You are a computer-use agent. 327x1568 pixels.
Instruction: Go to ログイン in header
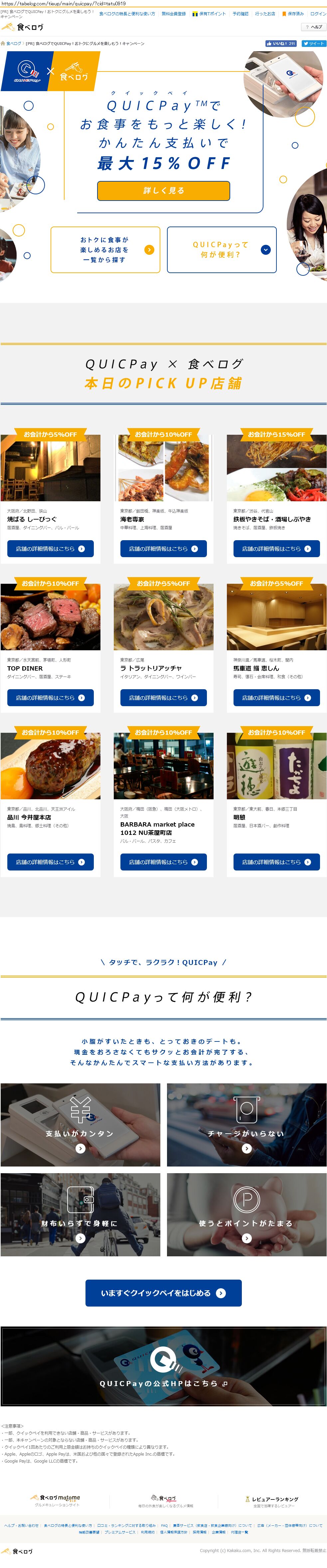318,13
